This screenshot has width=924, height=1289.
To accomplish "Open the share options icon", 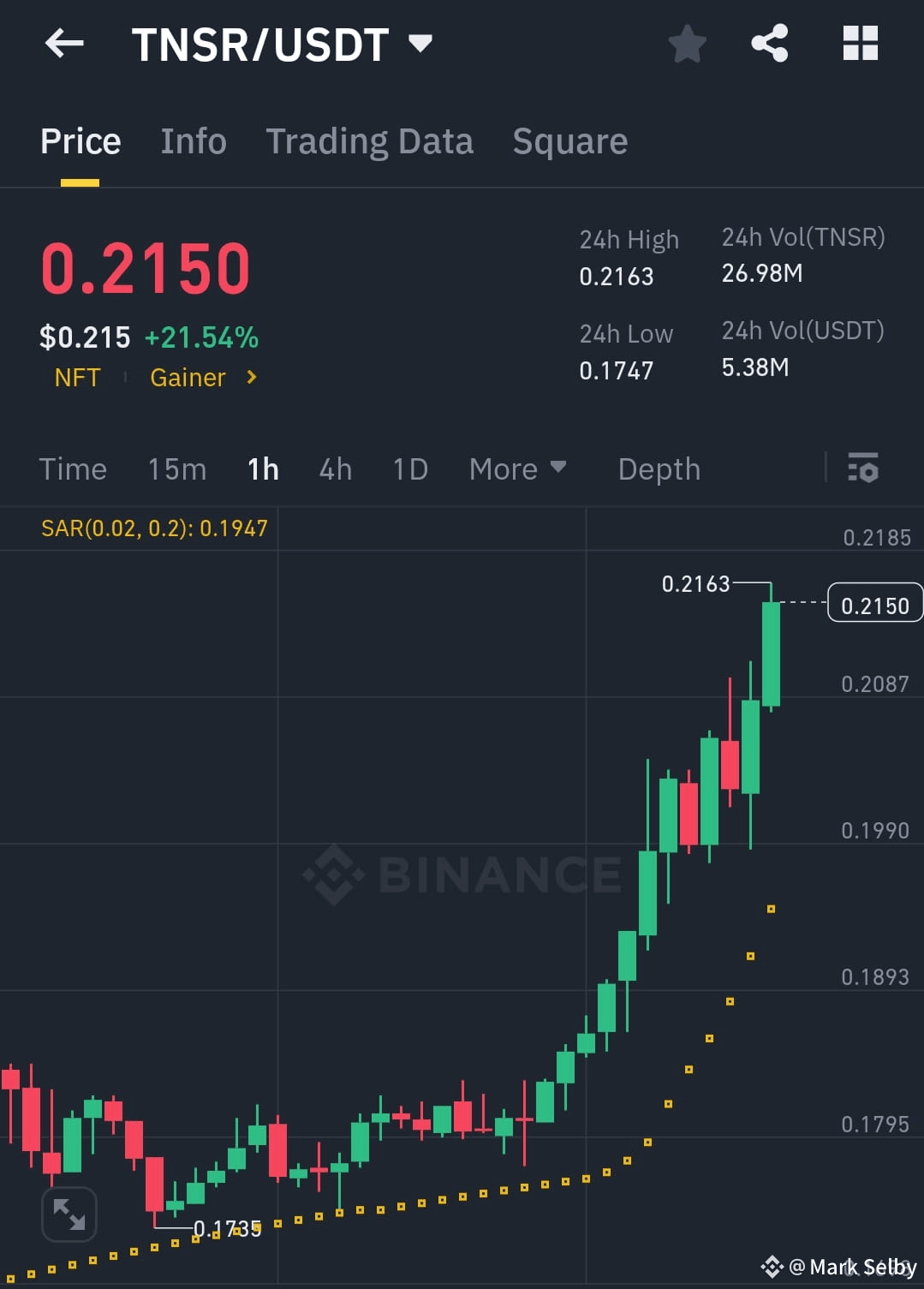I will [769, 44].
